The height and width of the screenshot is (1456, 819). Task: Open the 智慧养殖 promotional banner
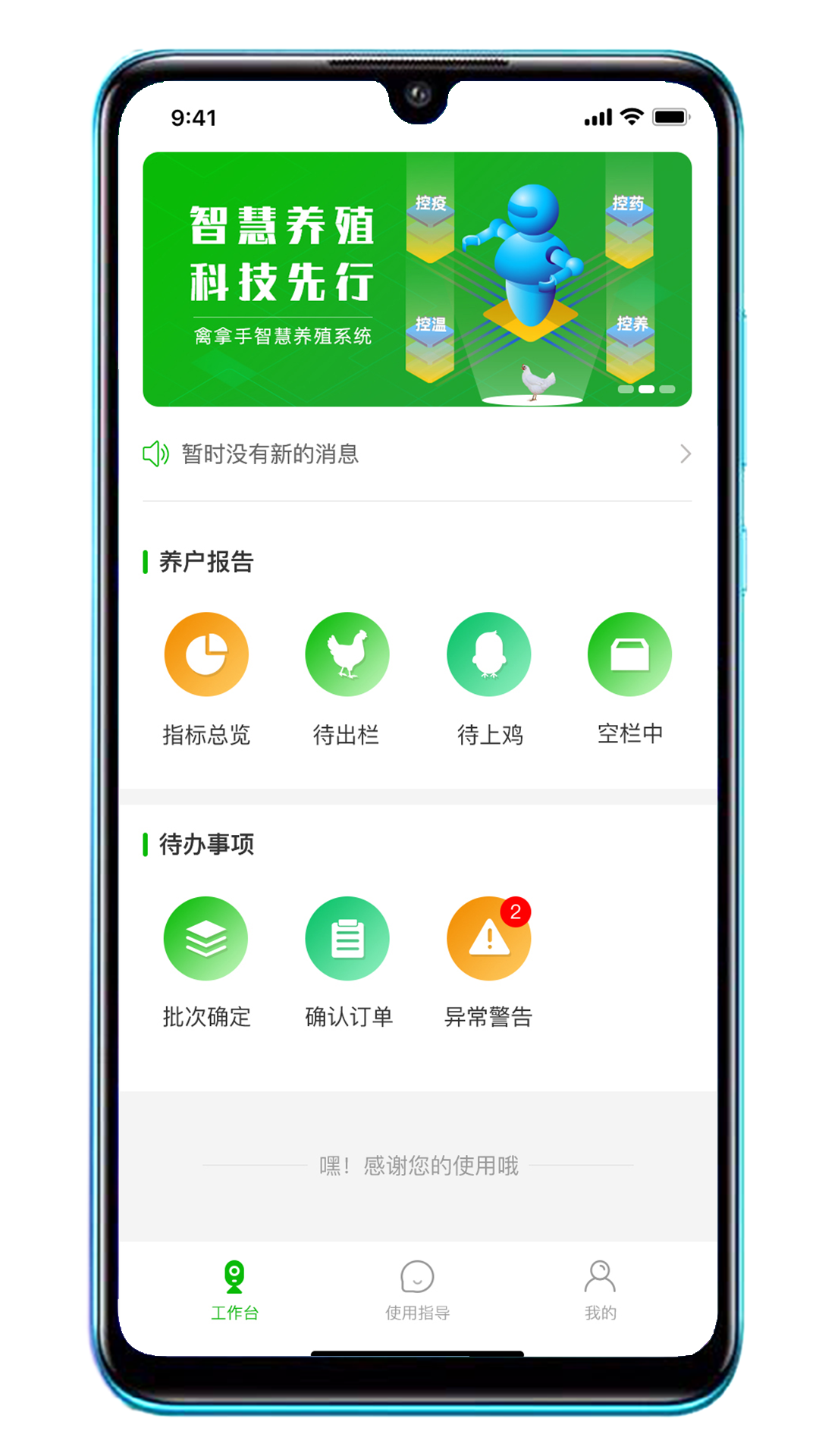click(x=417, y=277)
